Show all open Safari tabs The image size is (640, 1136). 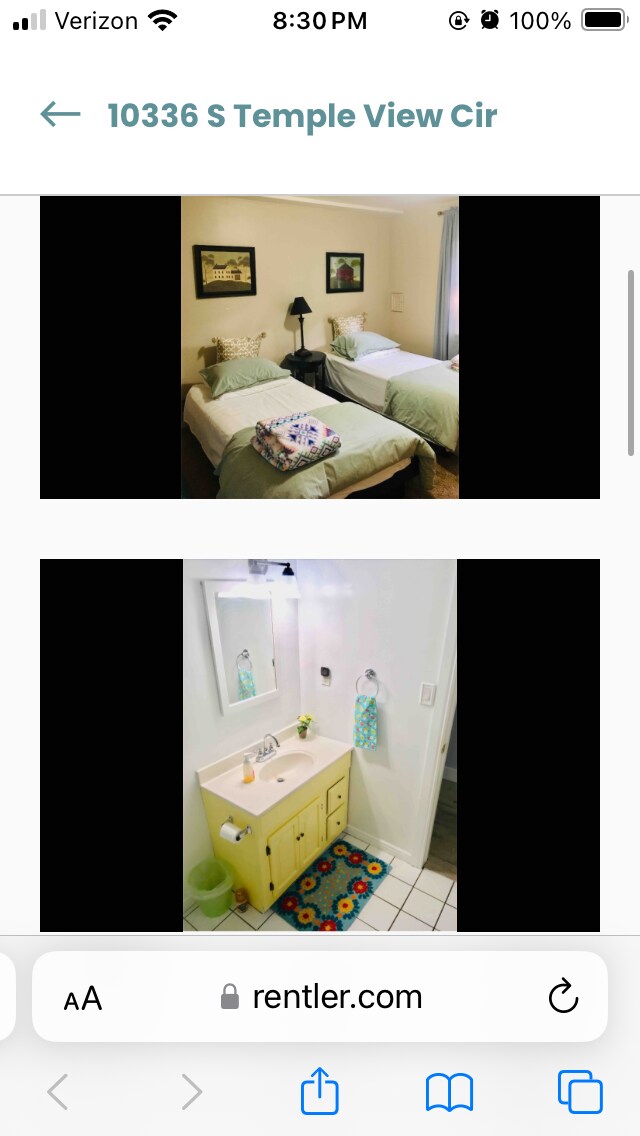tap(580, 1092)
